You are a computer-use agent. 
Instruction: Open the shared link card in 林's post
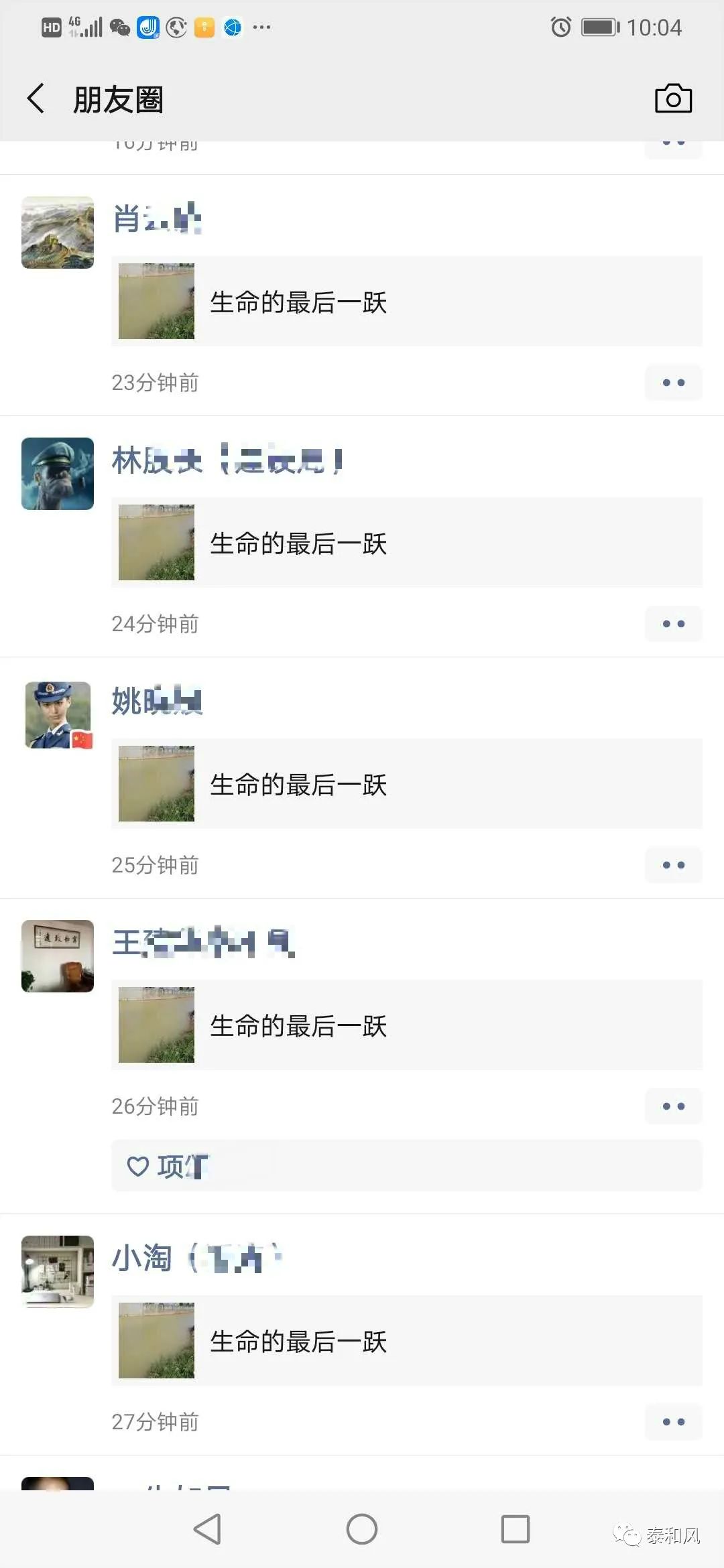pyautogui.click(x=406, y=543)
